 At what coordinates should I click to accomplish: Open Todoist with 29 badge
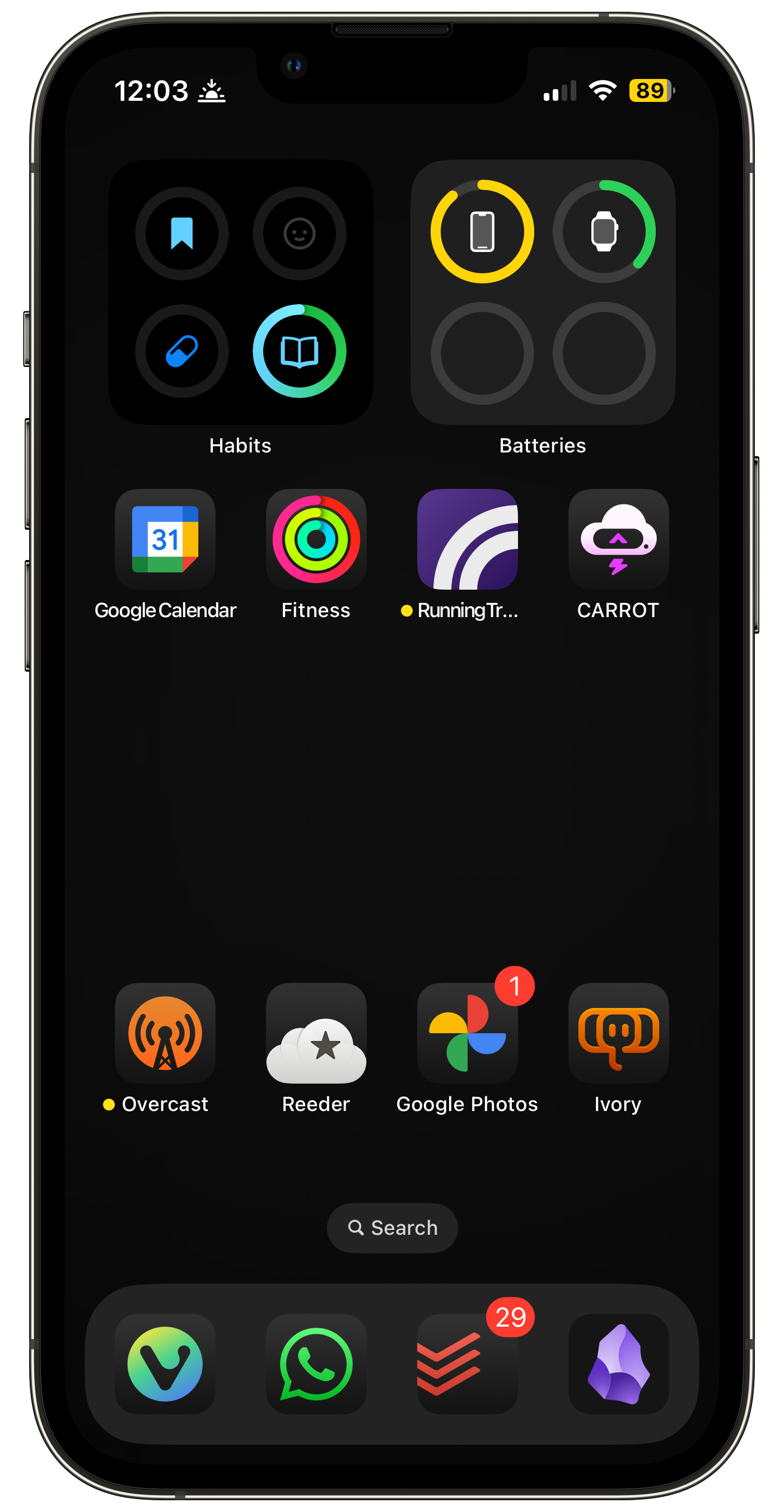467,1364
